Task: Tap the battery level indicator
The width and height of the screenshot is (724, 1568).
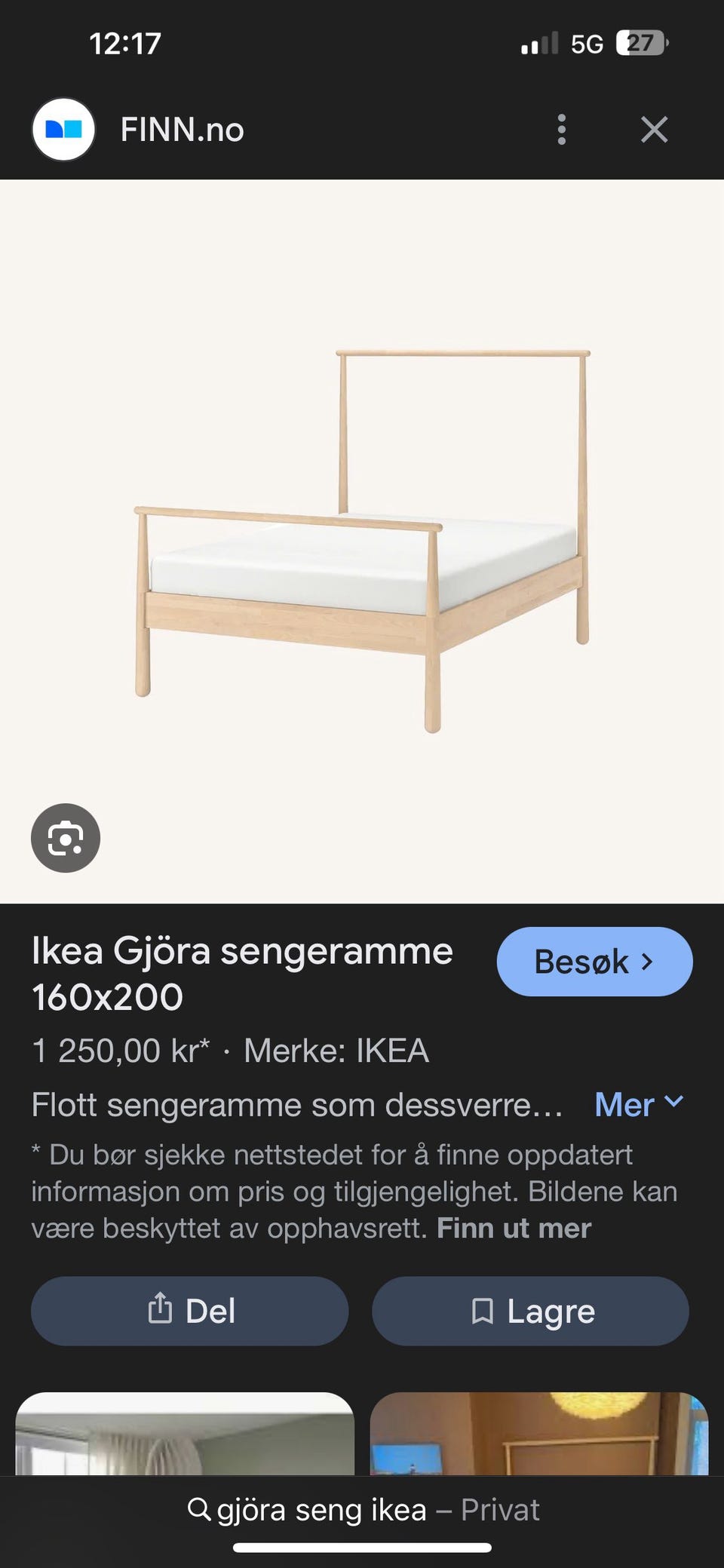Action: (637, 43)
